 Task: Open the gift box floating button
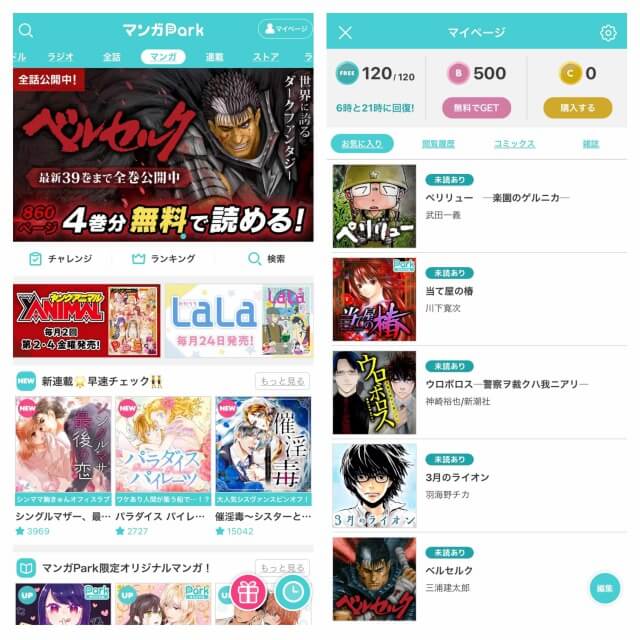tap(249, 592)
